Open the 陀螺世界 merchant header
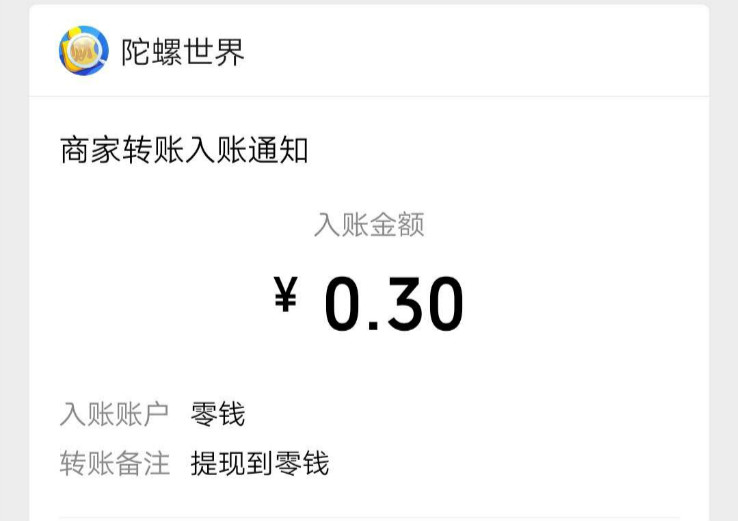The height and width of the screenshot is (521, 738). pyautogui.click(x=153, y=52)
